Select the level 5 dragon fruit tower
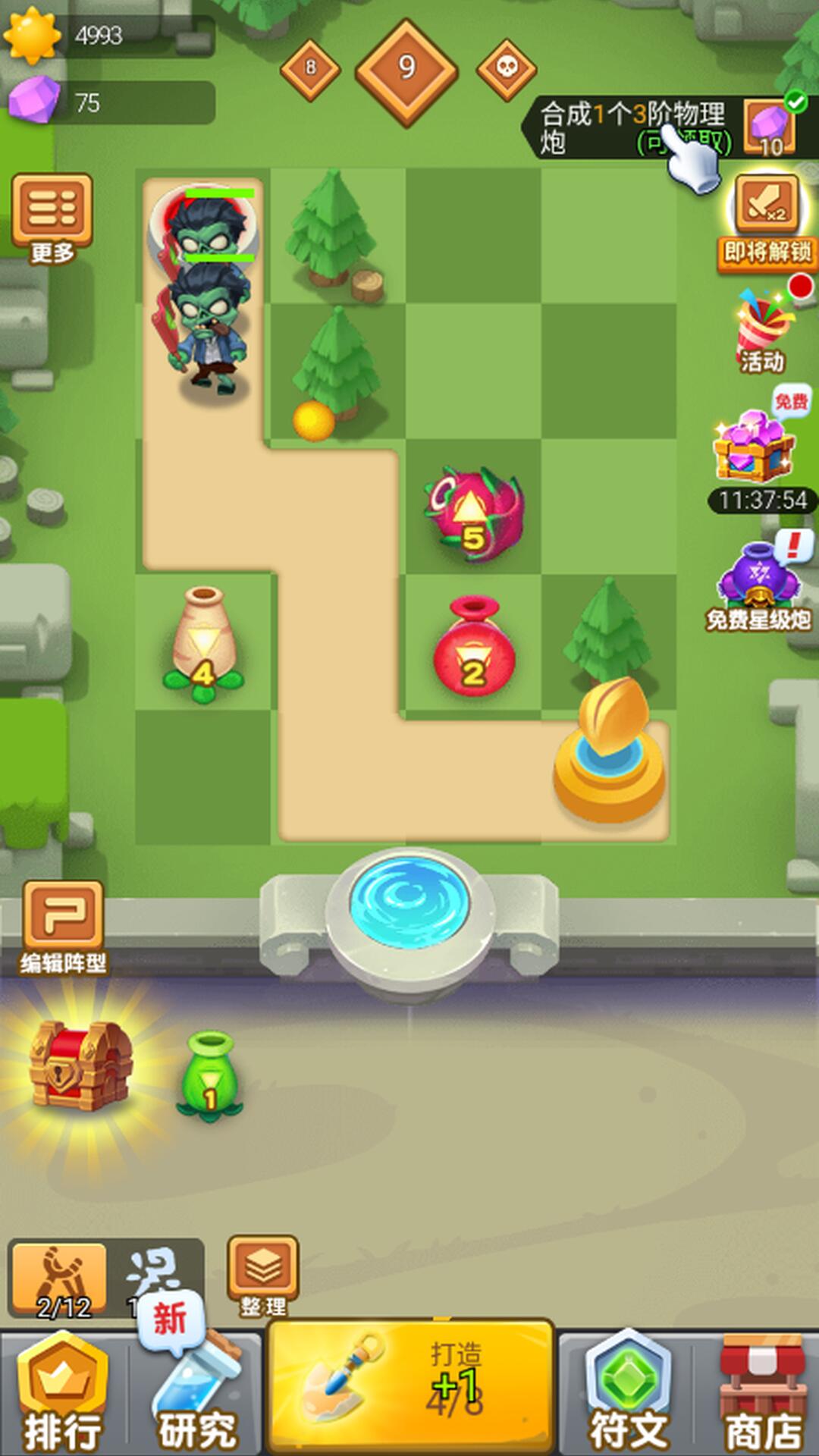Screen dimensions: 819x1456 coord(473,512)
